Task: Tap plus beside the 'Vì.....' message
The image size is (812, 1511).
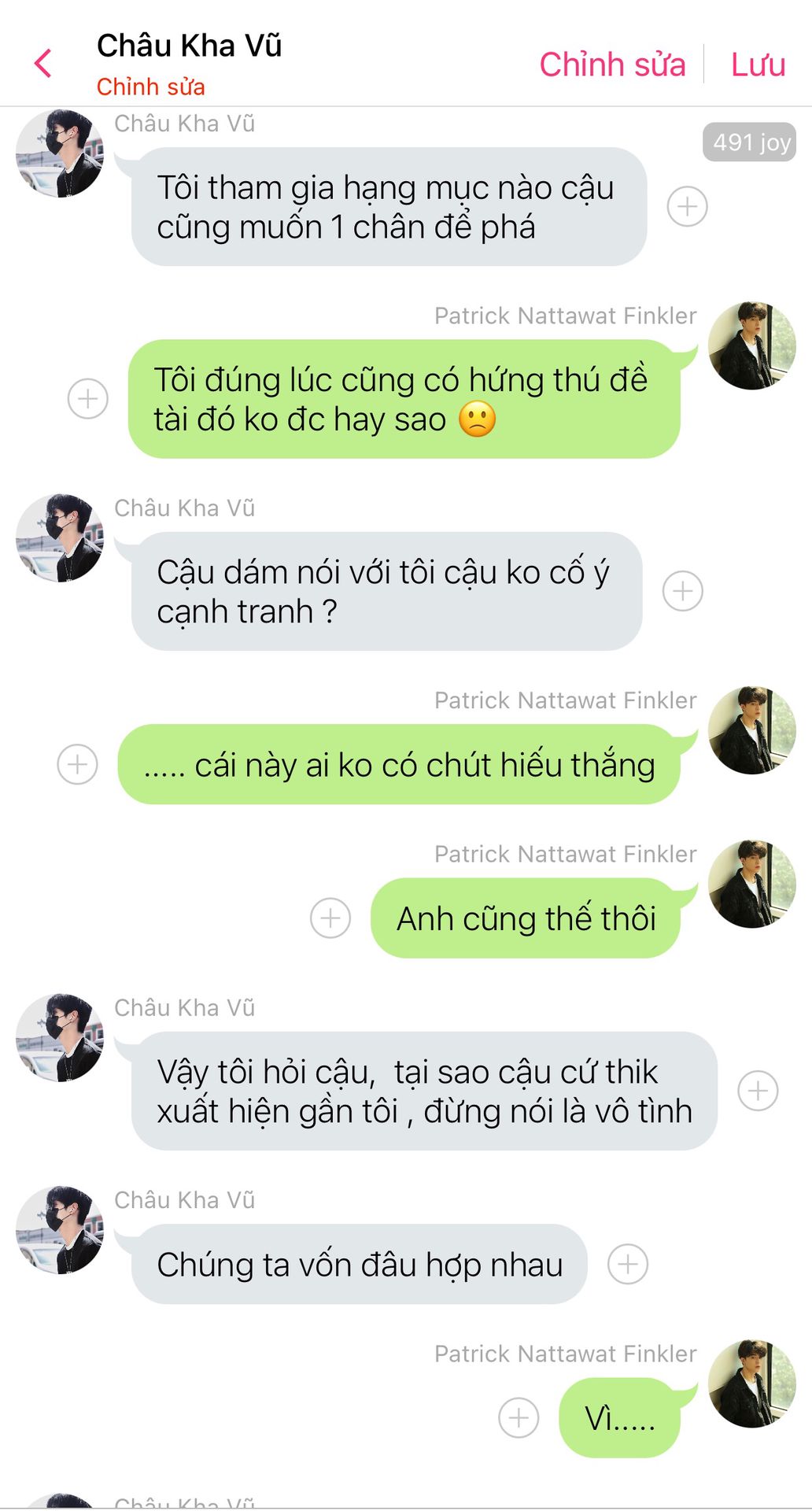Action: pos(519,1417)
